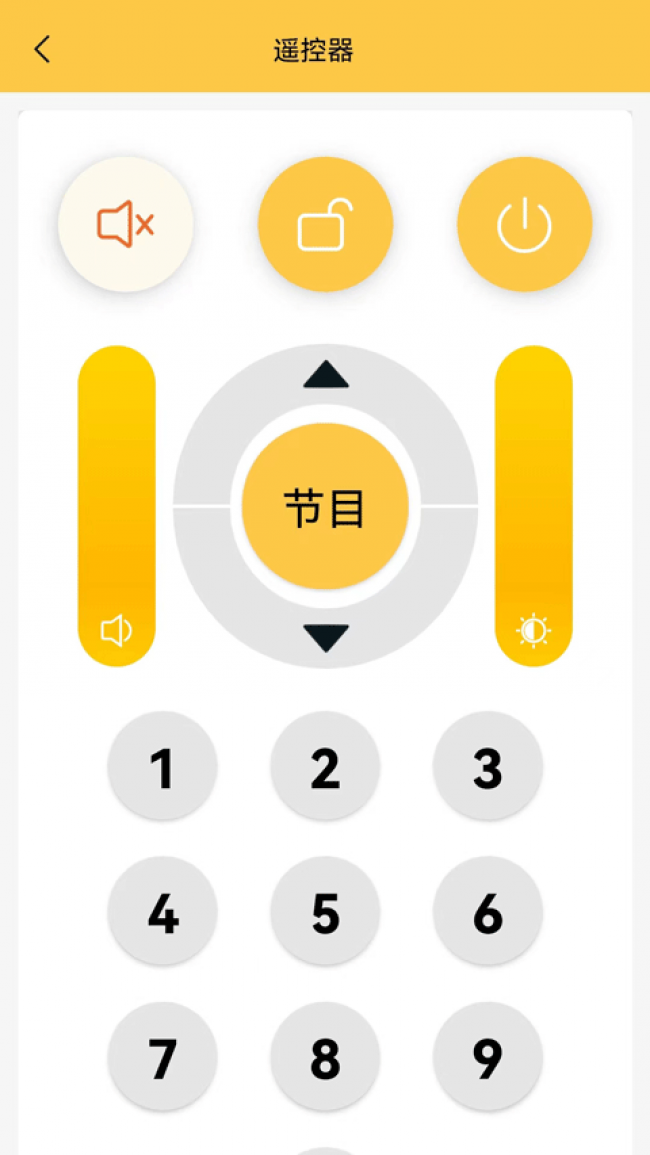Open the 节目 center button
Viewport: 650px width, 1155px height.
click(325, 506)
